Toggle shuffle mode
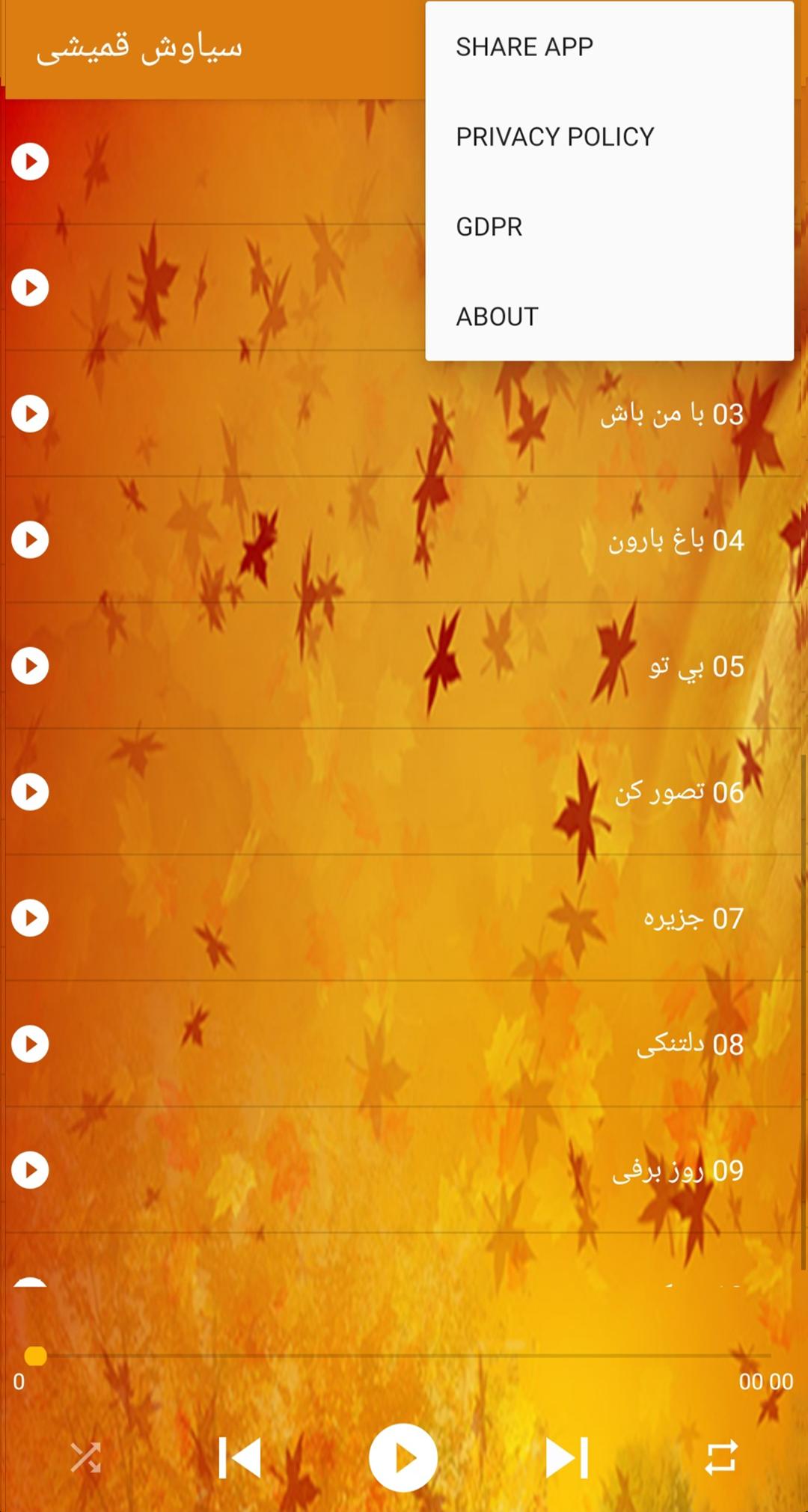The width and height of the screenshot is (808, 1512). tap(85, 1457)
